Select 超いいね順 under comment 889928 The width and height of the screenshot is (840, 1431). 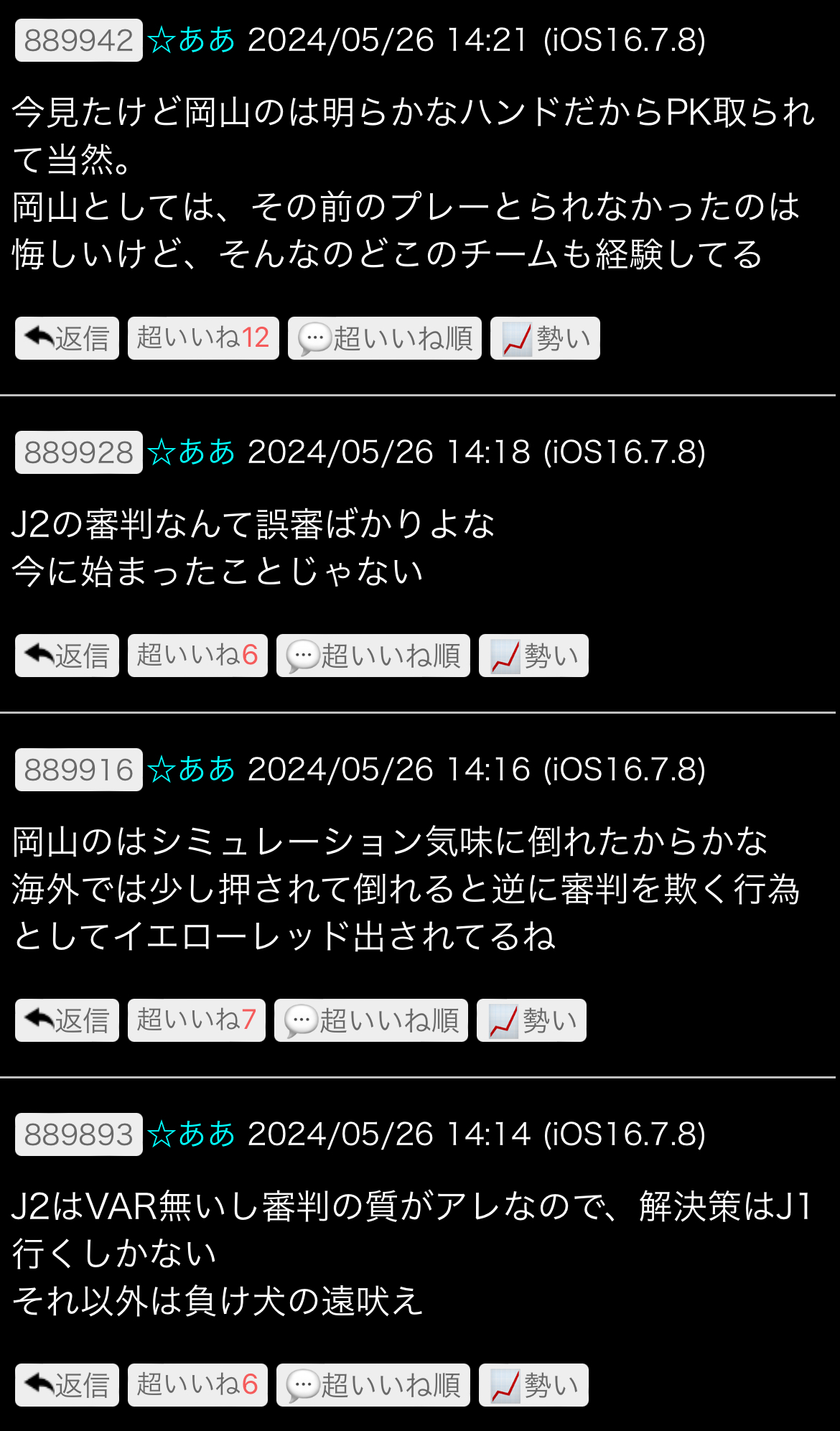click(373, 656)
